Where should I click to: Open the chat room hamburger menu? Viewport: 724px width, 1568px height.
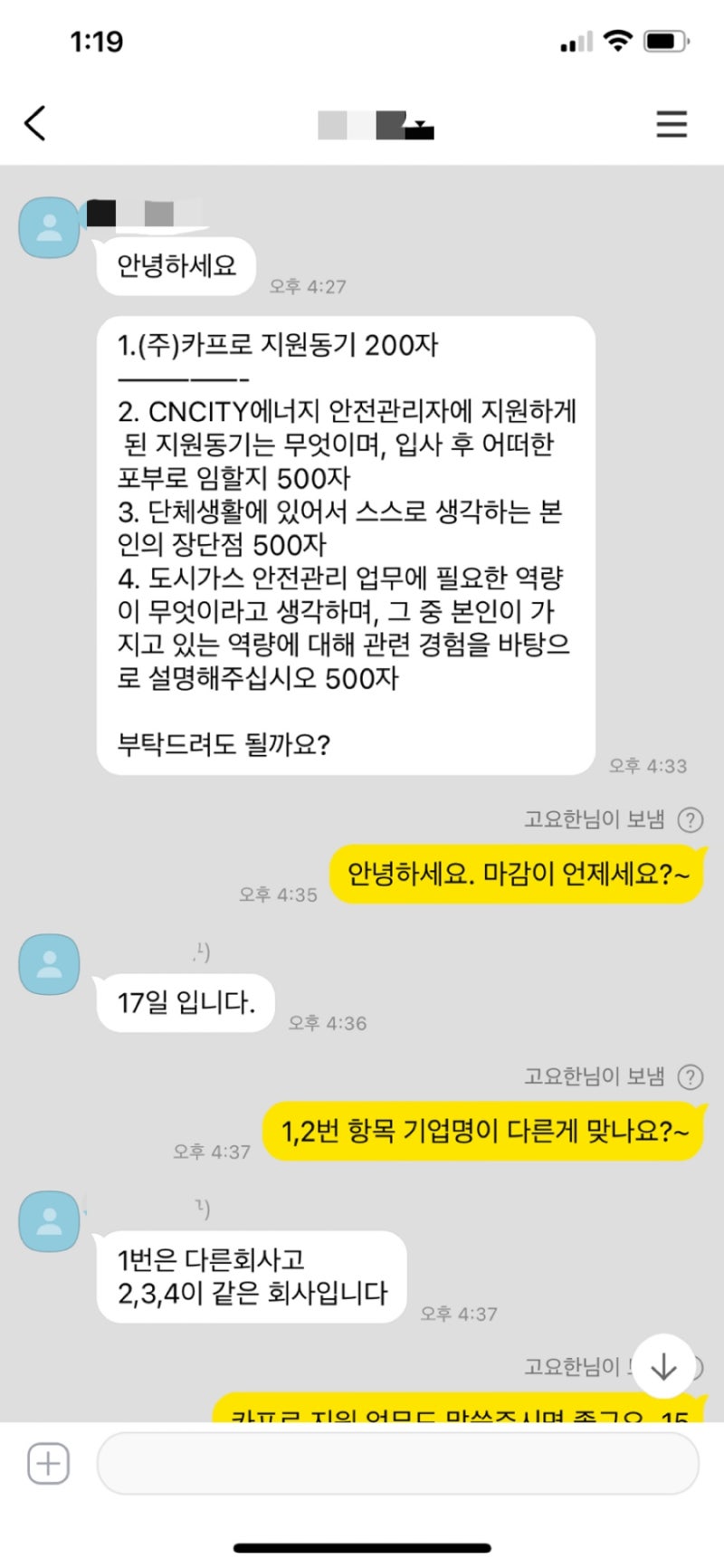672,124
